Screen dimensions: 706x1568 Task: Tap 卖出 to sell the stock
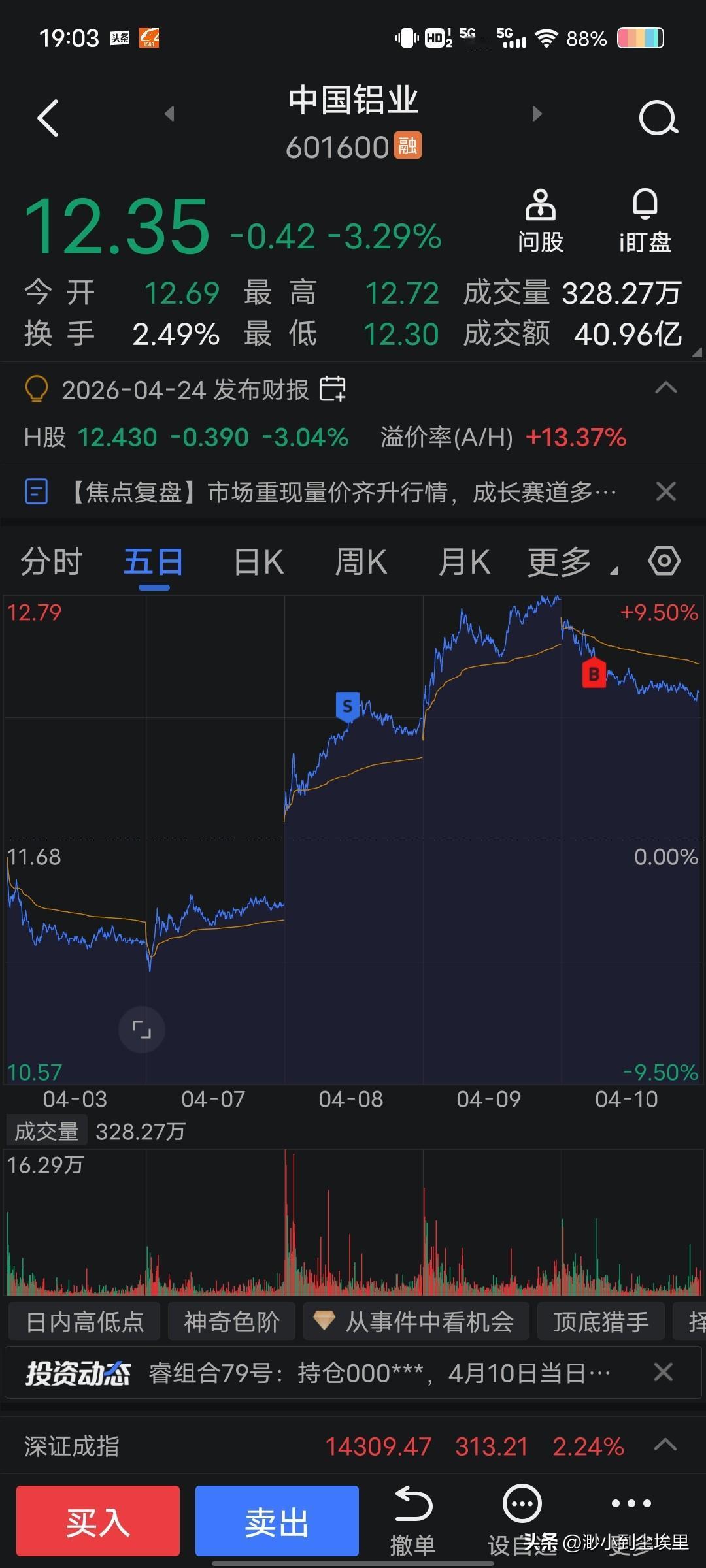pyautogui.click(x=277, y=1521)
